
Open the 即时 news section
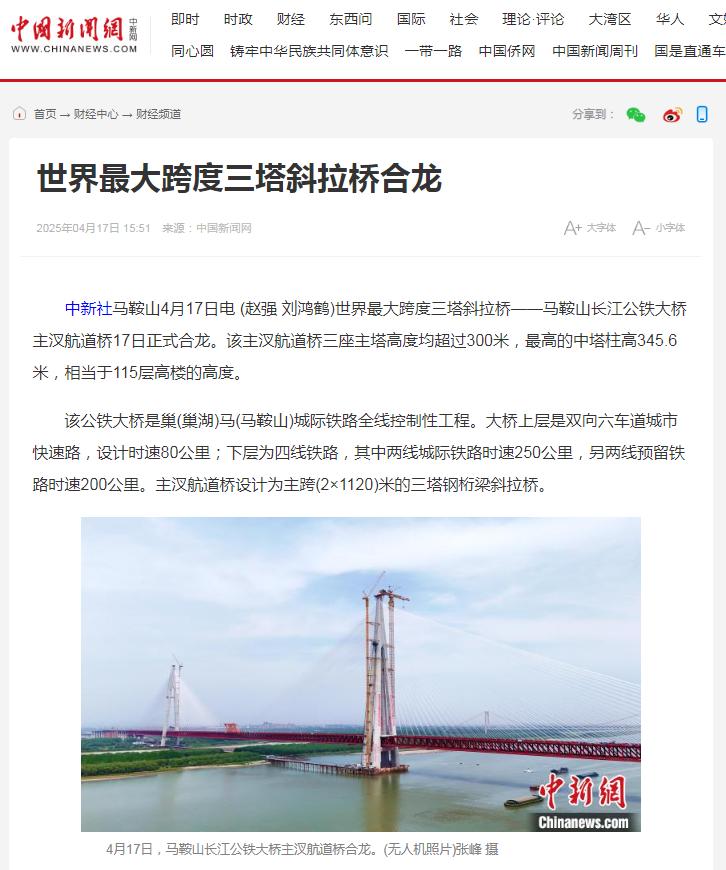pyautogui.click(x=185, y=19)
